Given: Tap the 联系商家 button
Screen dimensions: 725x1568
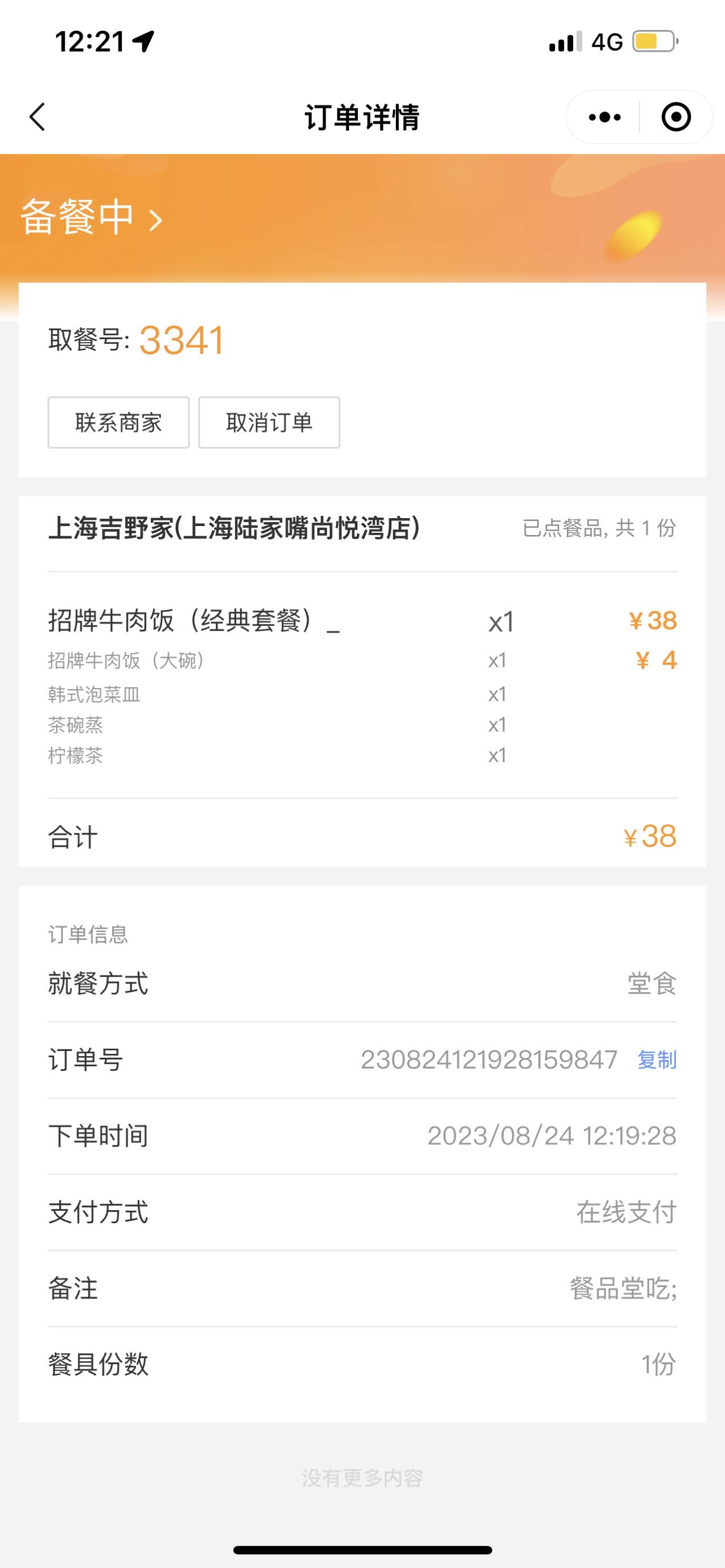Looking at the screenshot, I should coord(119,422).
